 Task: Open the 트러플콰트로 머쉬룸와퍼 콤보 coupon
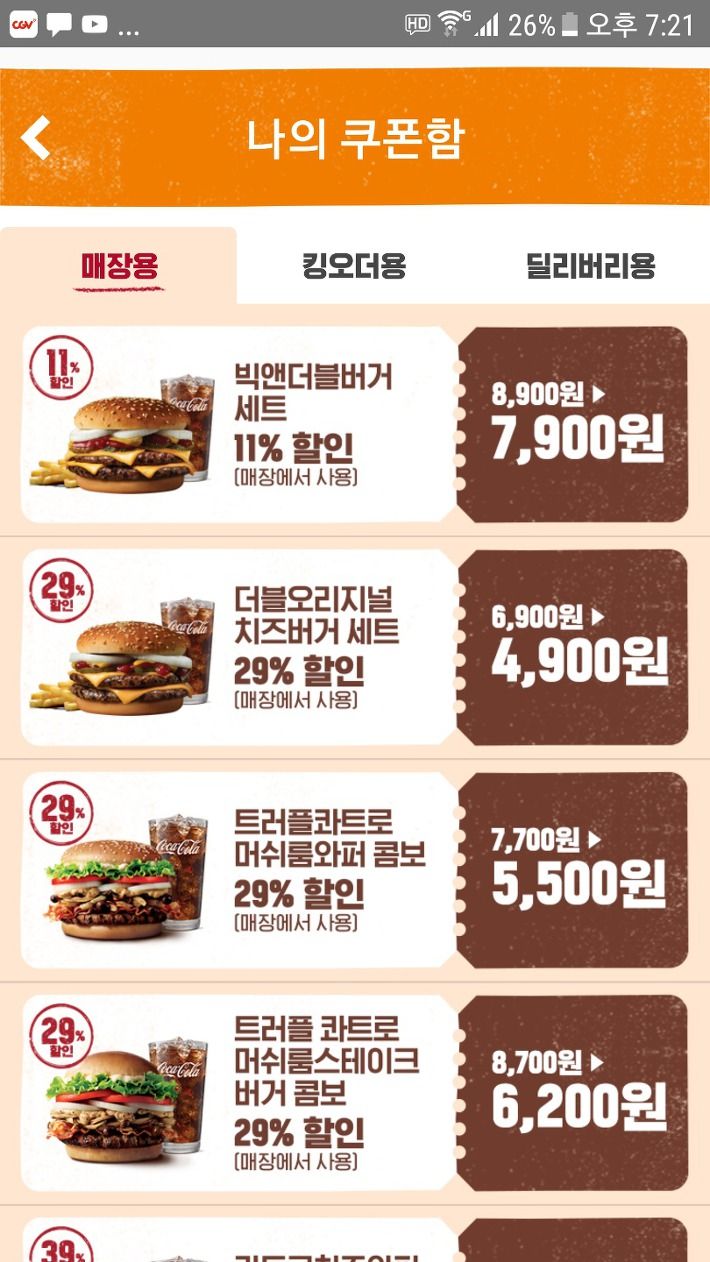(x=355, y=870)
